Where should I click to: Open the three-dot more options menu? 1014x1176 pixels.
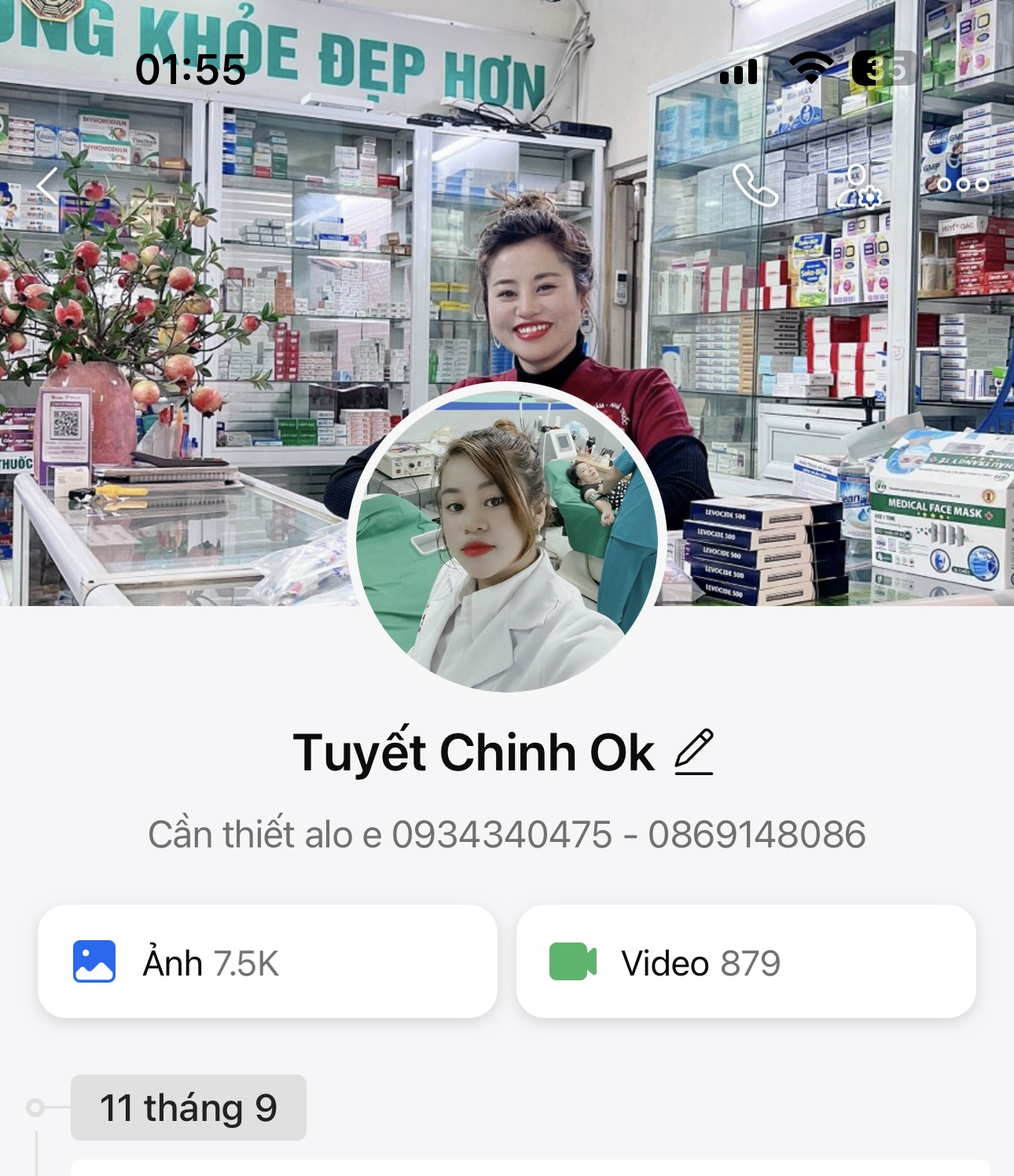click(x=962, y=185)
